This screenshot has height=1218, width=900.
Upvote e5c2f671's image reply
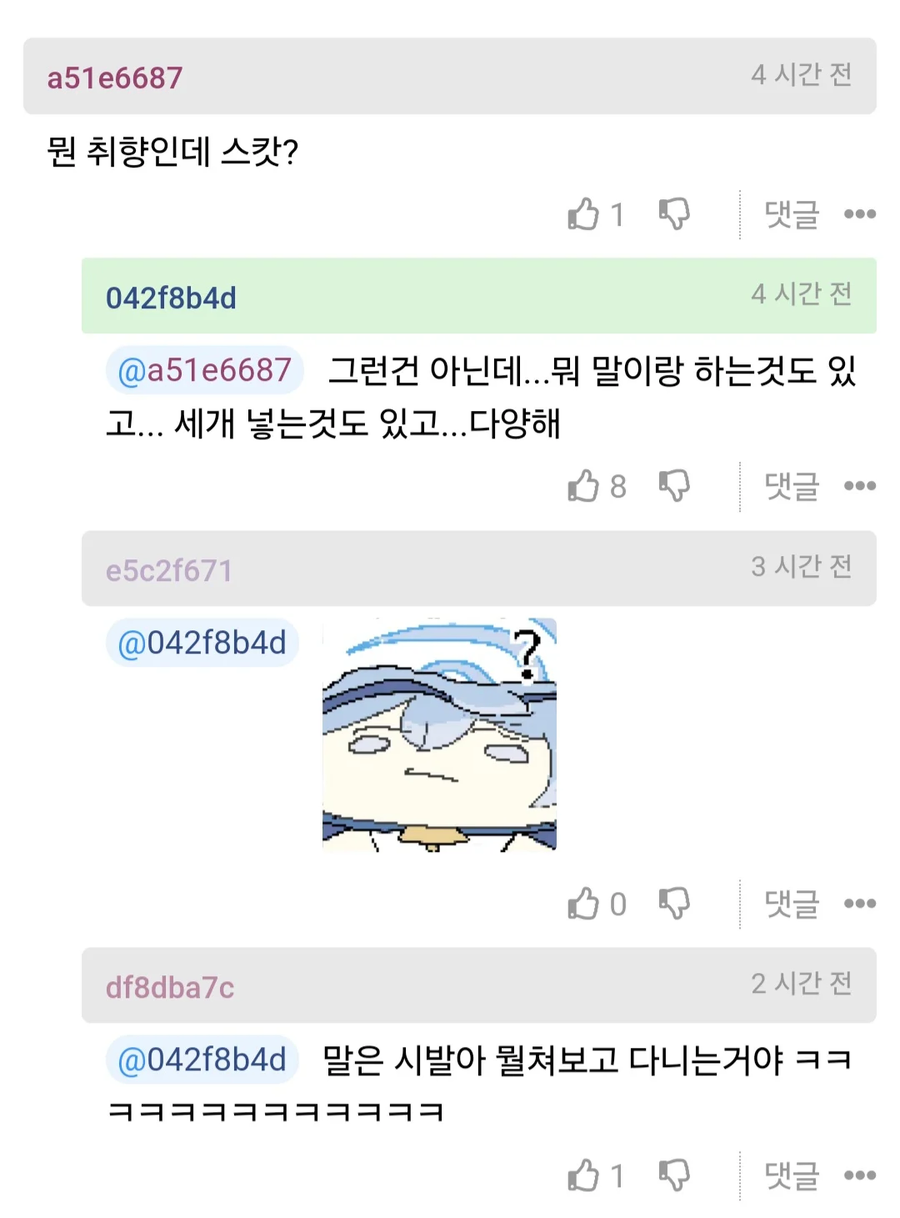coord(584,904)
